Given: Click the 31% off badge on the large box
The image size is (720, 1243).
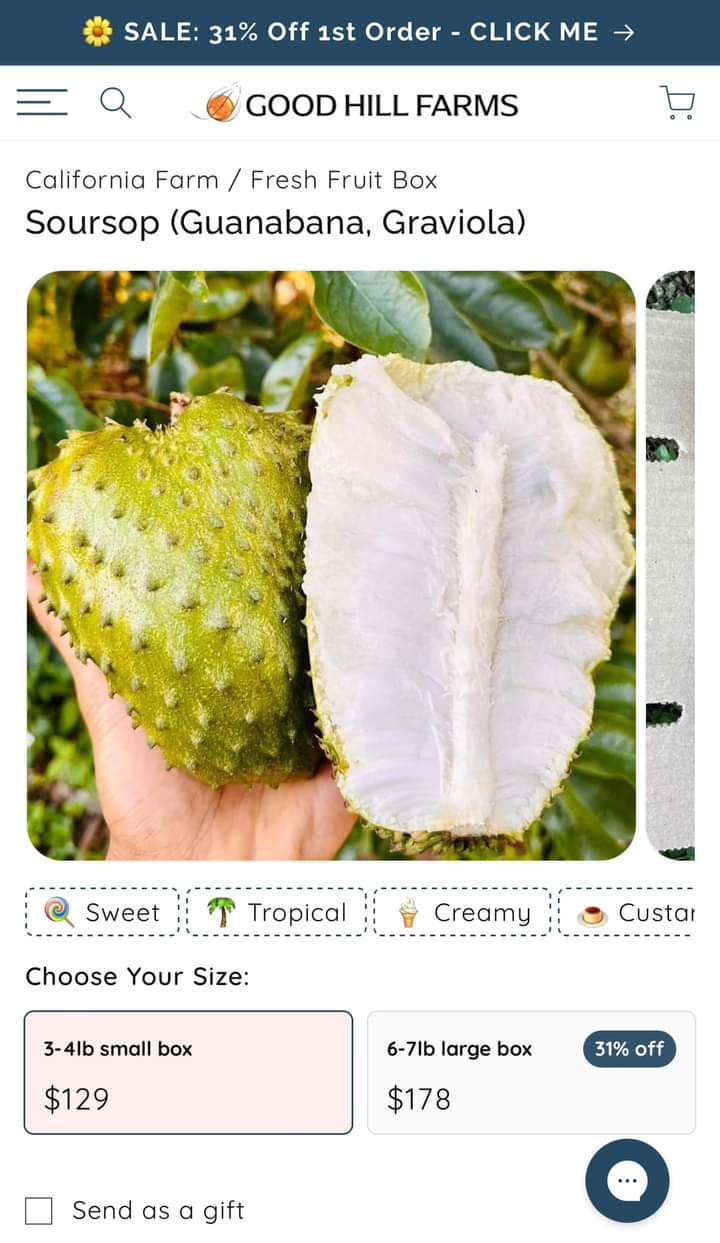Looking at the screenshot, I should [x=629, y=1049].
